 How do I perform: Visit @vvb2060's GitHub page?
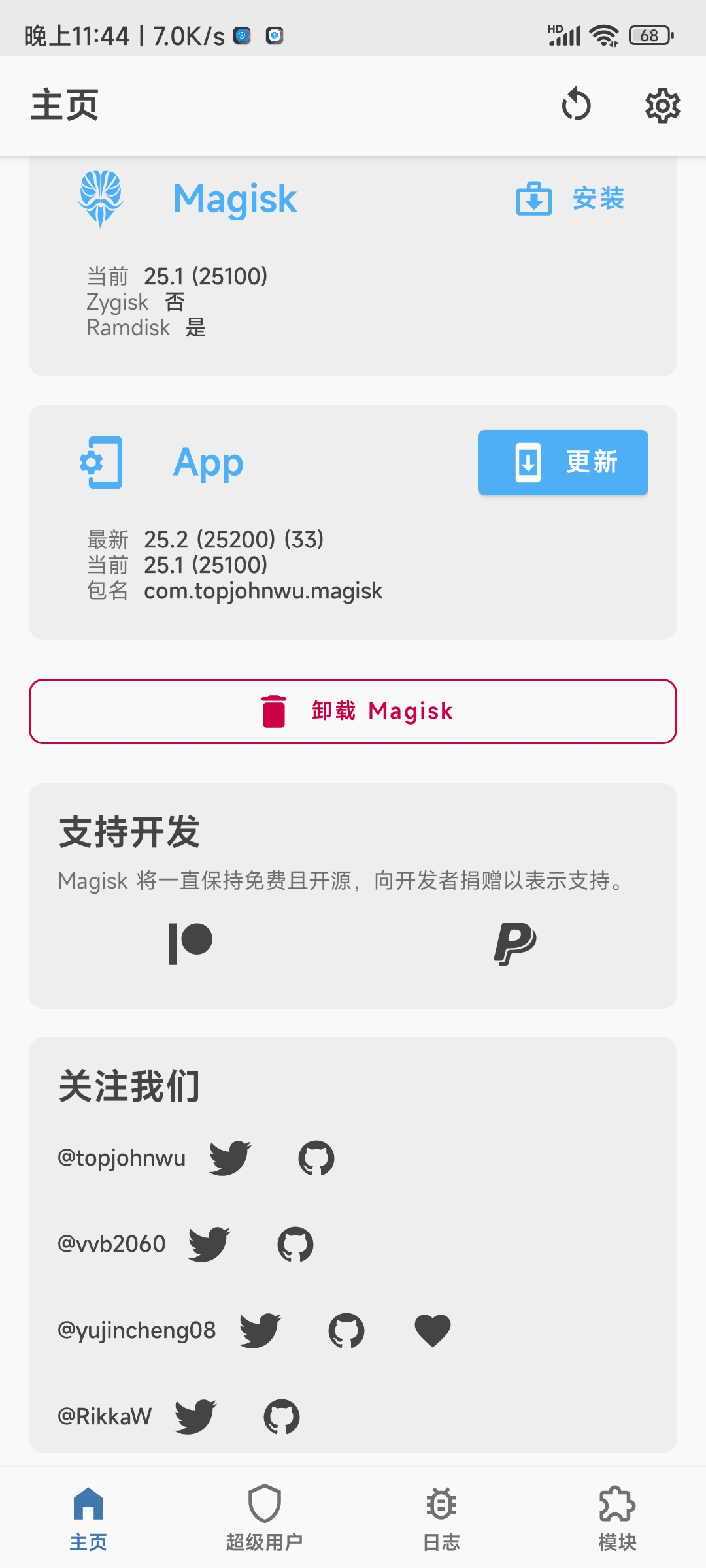[295, 1244]
